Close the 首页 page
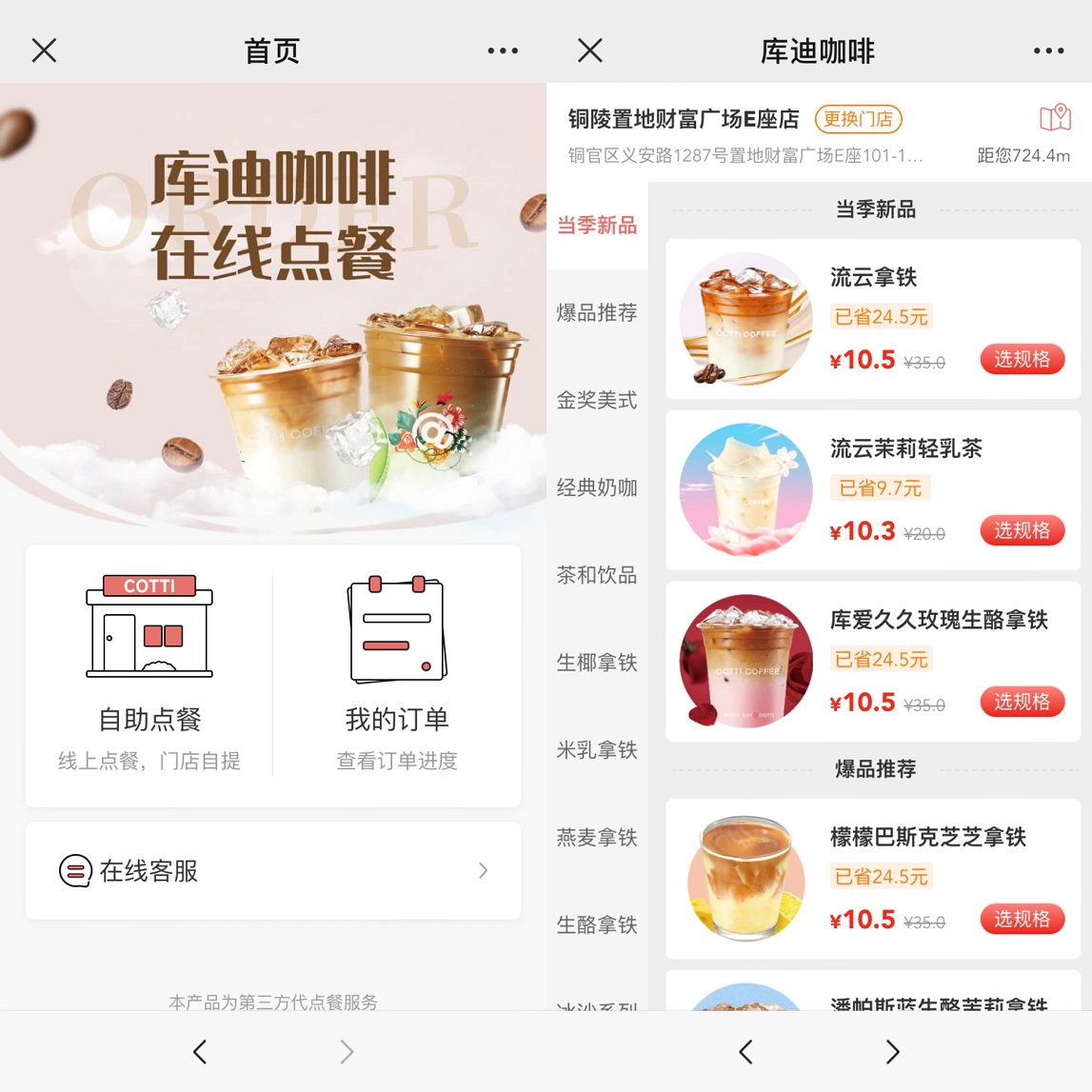Image resolution: width=1092 pixels, height=1092 pixels. (x=44, y=50)
